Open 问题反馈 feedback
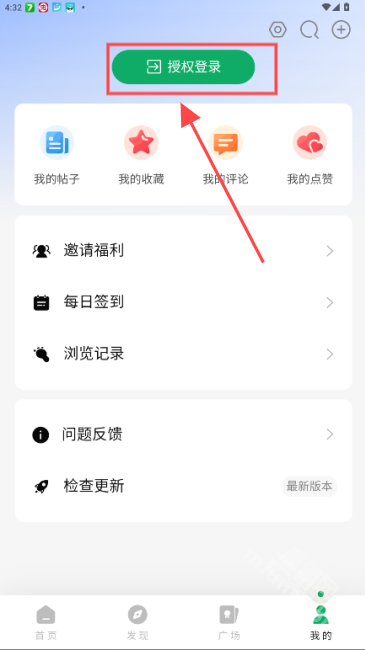The width and height of the screenshot is (365, 650). [x=183, y=434]
